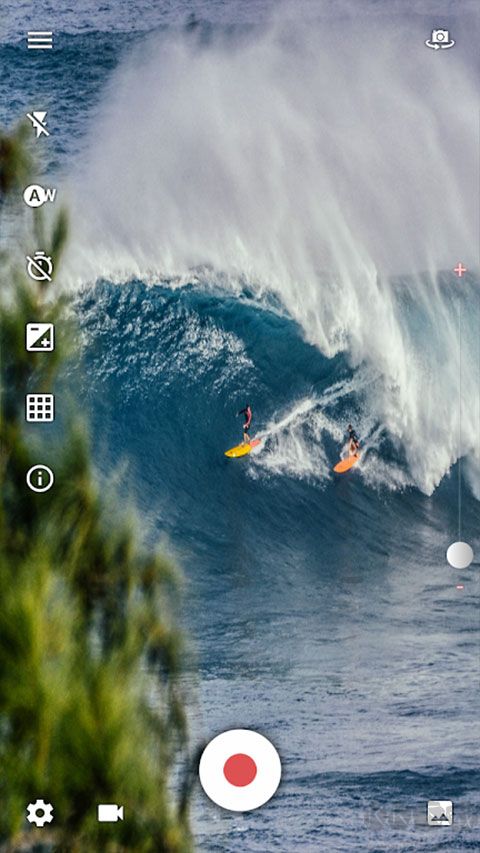The width and height of the screenshot is (480, 853).
Task: Set the self-timer
Action: (x=40, y=267)
